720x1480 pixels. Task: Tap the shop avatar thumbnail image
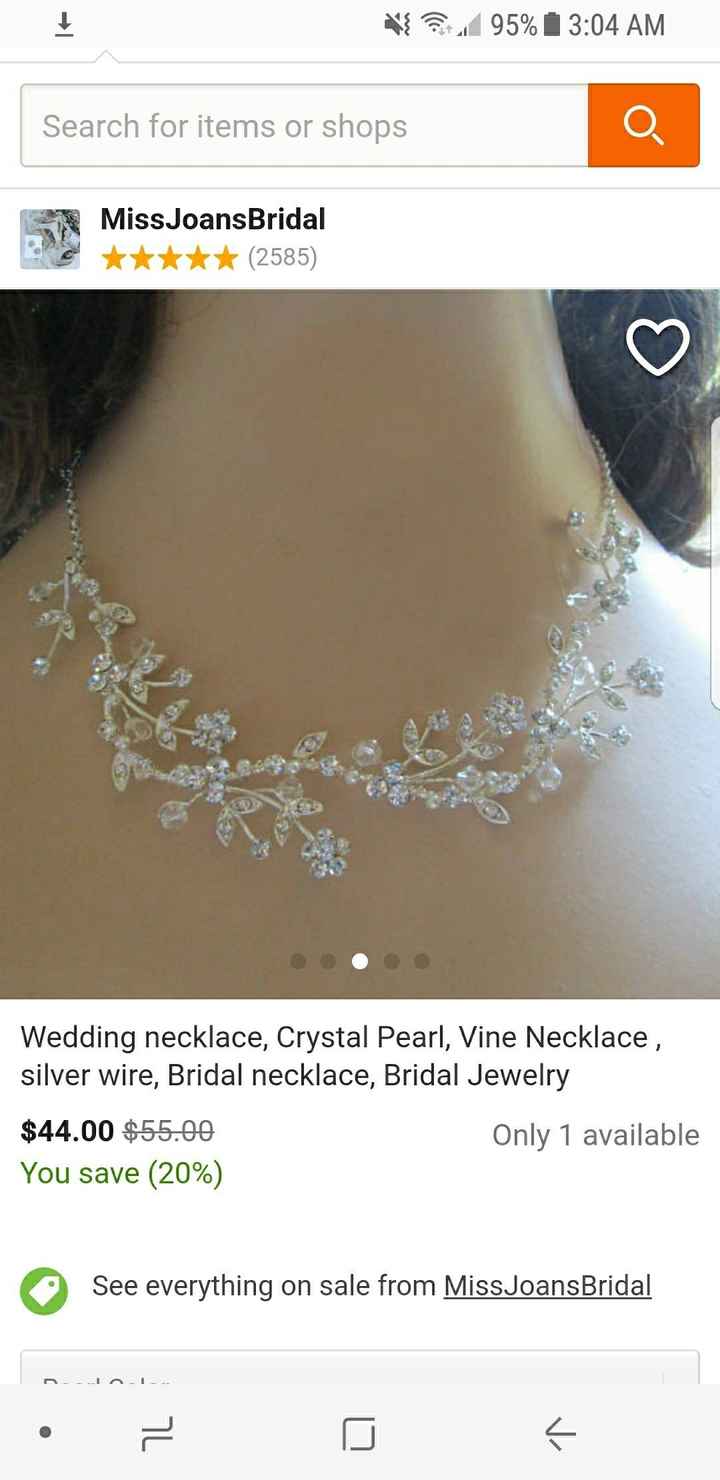coord(49,238)
